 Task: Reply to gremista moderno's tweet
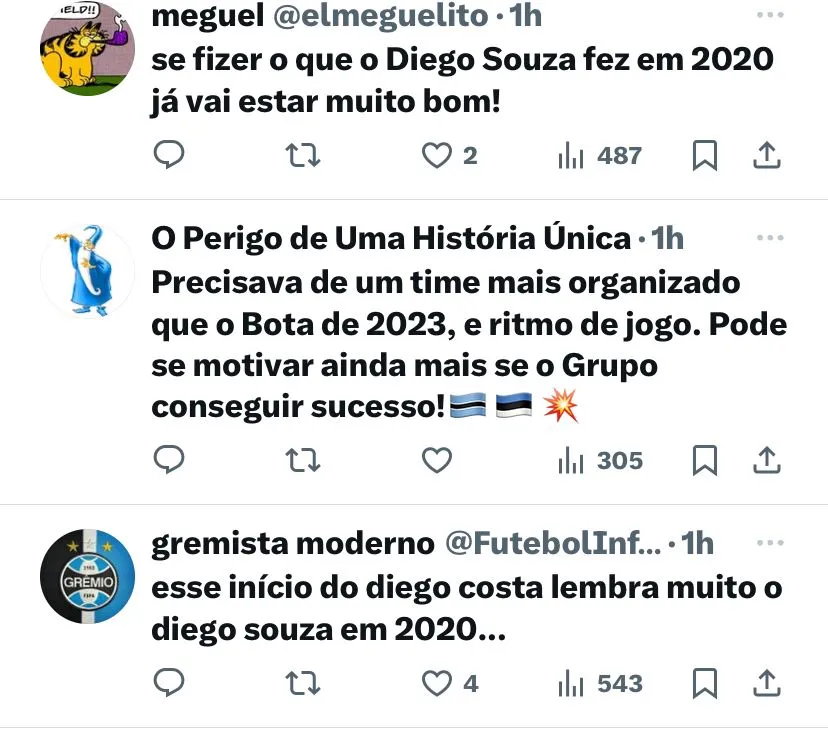pyautogui.click(x=170, y=683)
